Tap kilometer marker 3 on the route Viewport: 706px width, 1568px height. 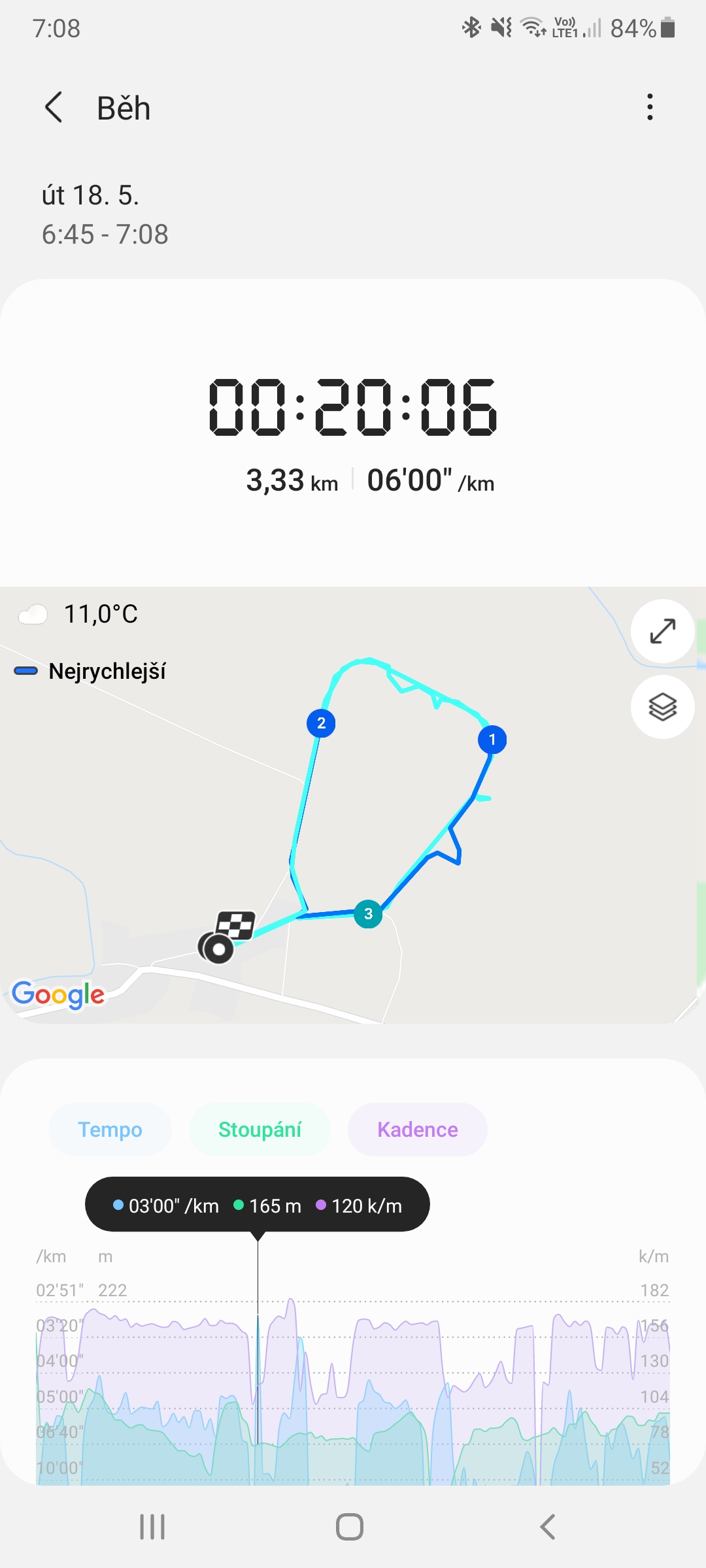[368, 913]
